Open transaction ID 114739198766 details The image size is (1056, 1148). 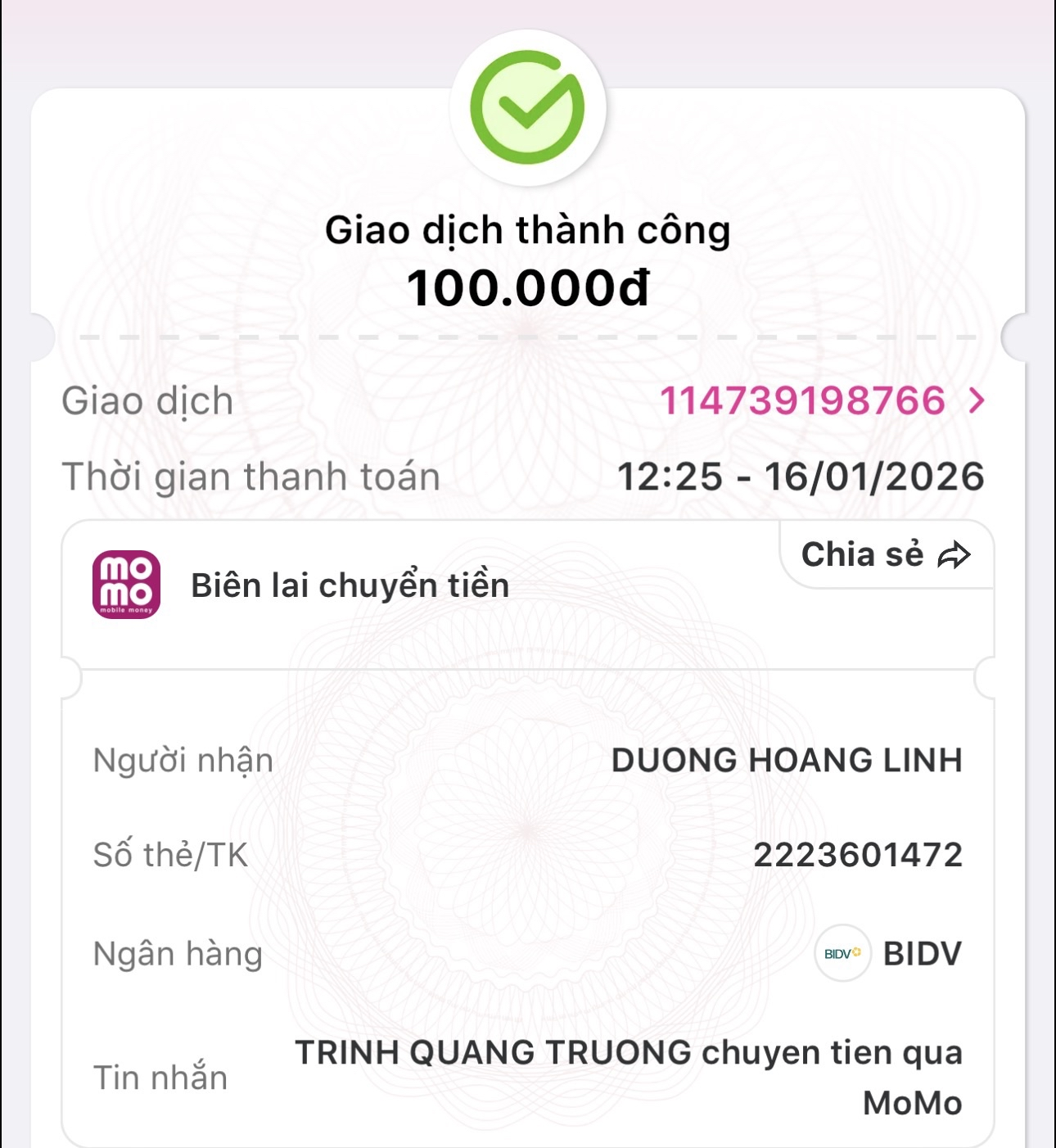(x=821, y=401)
